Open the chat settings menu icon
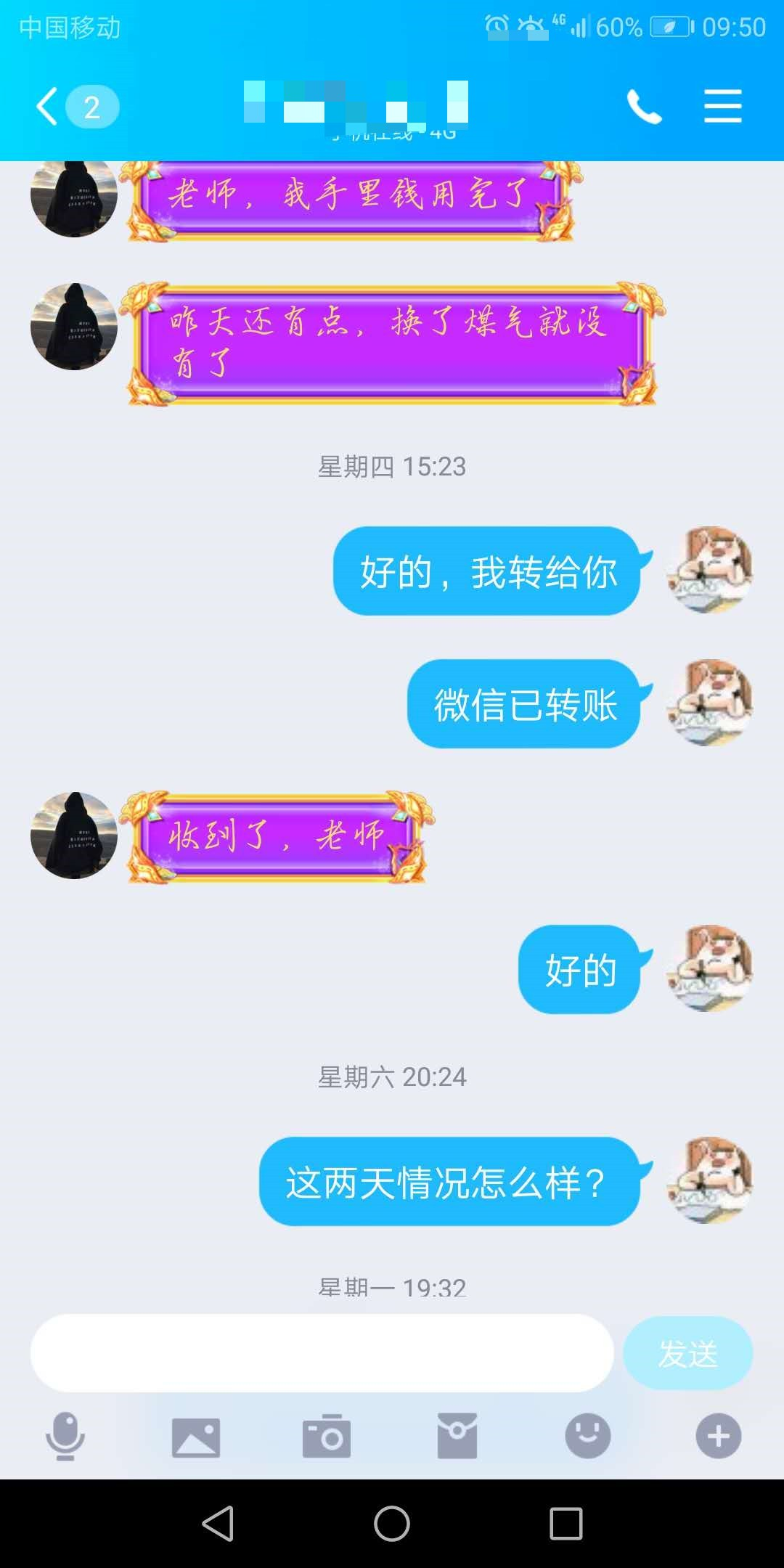 [x=722, y=107]
